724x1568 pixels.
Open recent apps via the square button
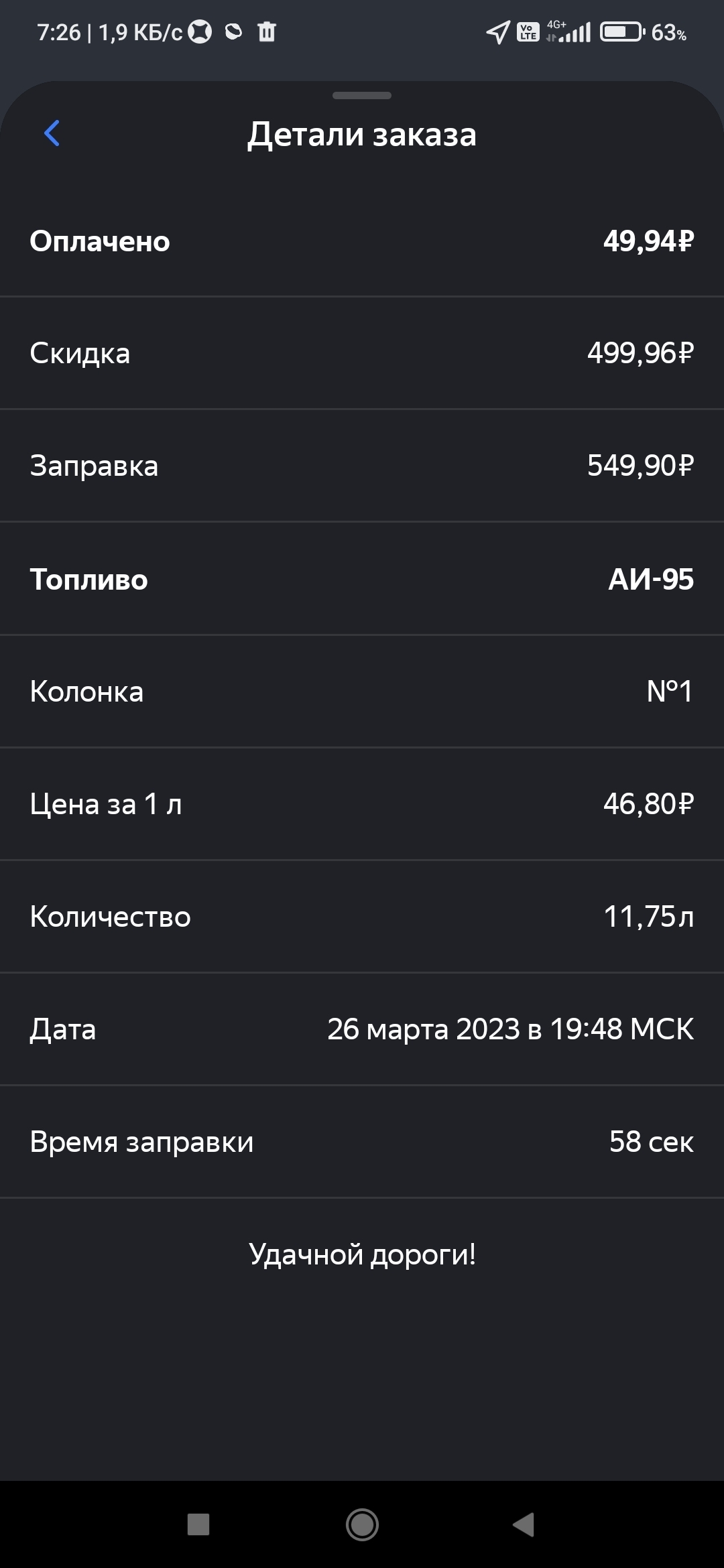[198, 1524]
